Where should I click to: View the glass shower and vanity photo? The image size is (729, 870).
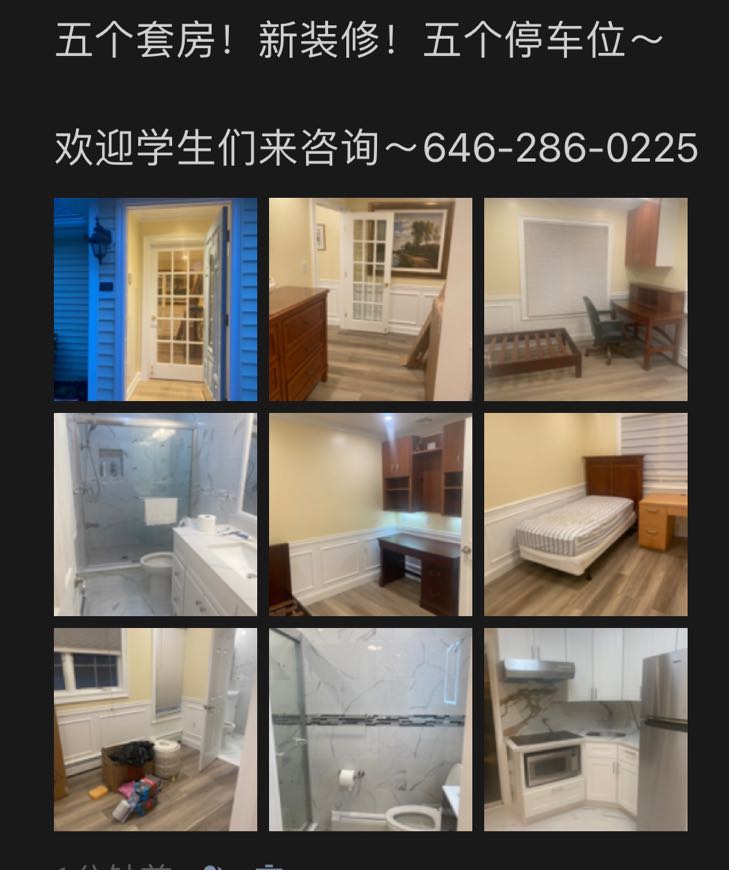(x=155, y=514)
